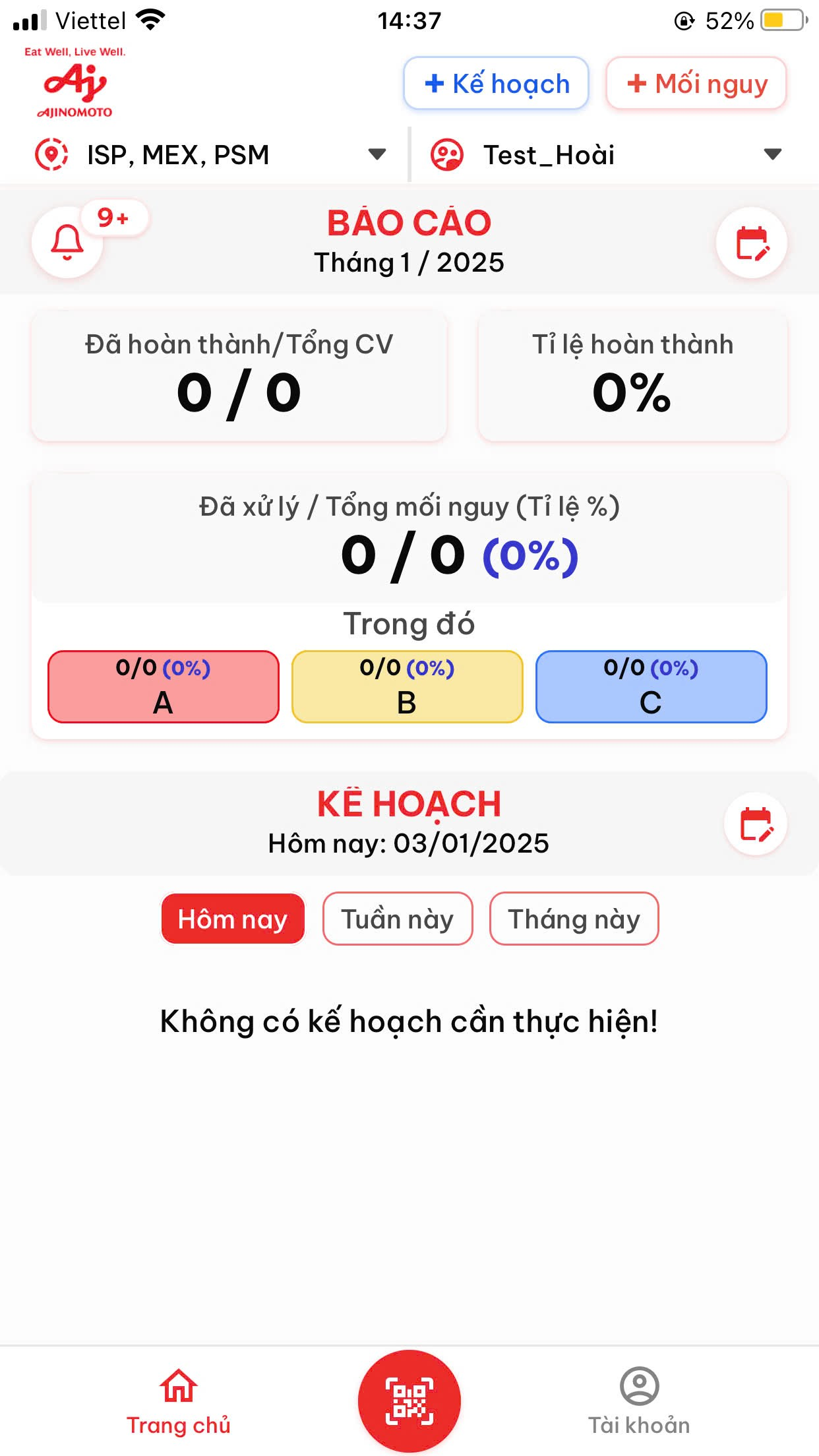
Task: Open the category C hazards card
Action: [652, 686]
